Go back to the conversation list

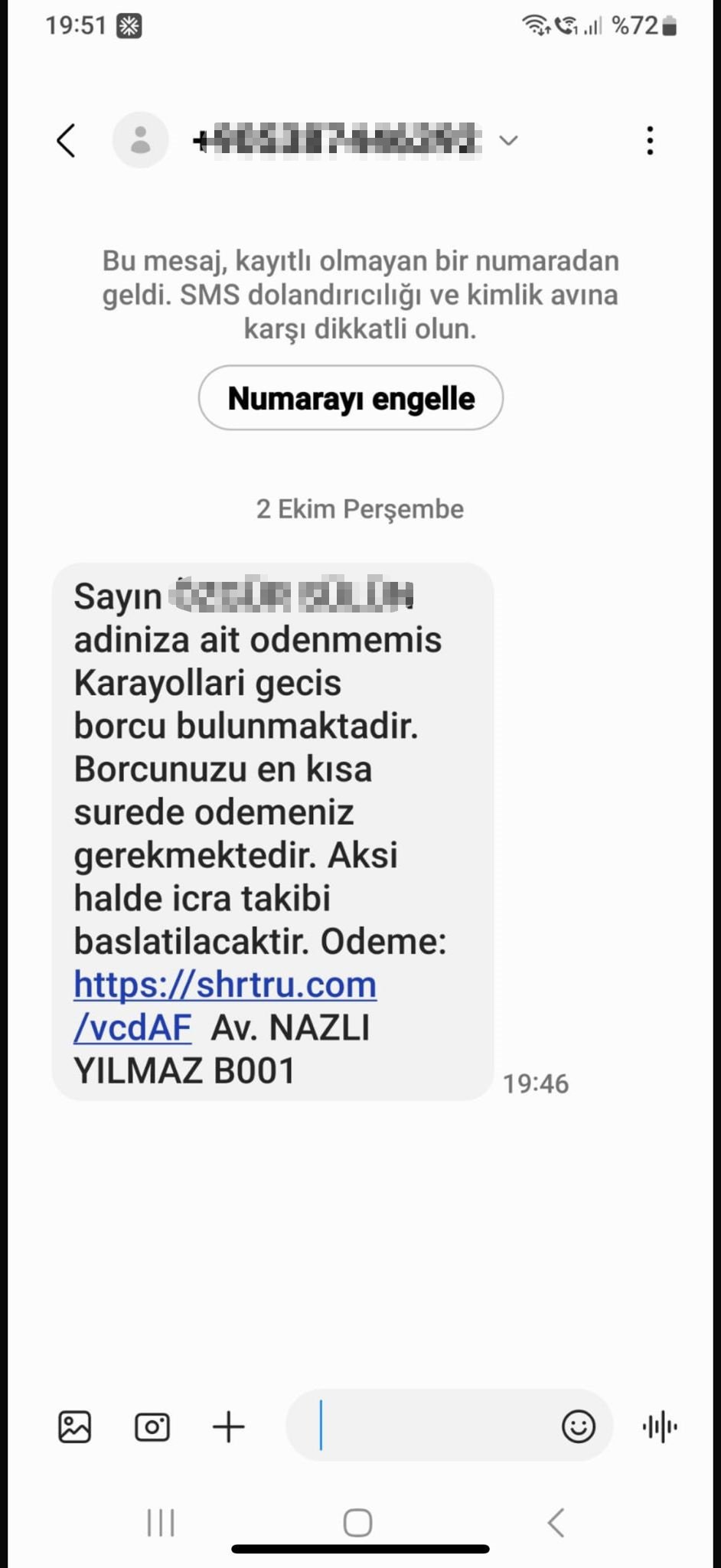(67, 141)
